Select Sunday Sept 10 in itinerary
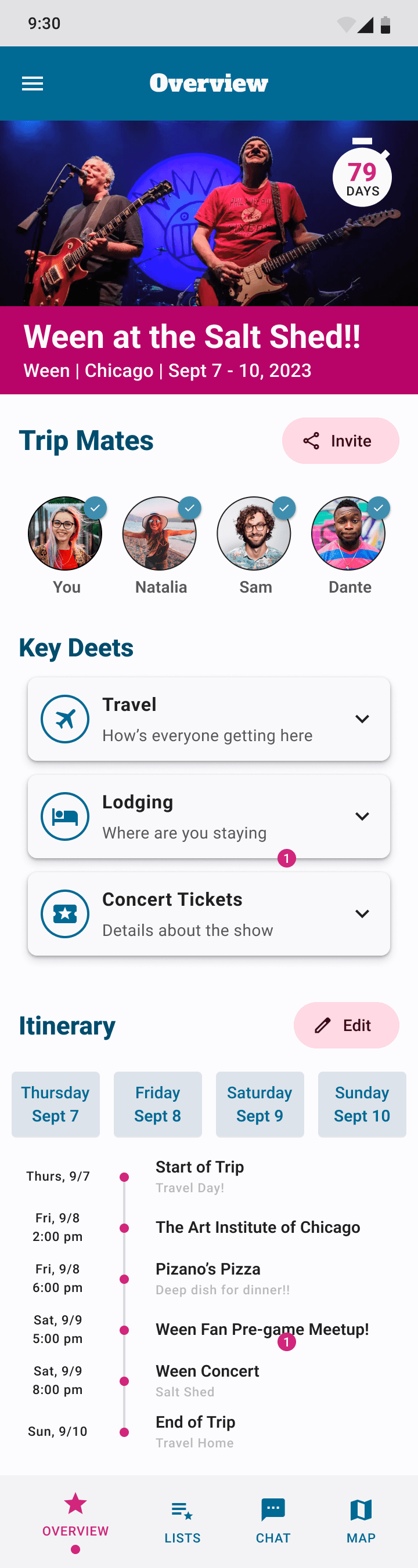 (x=362, y=1104)
